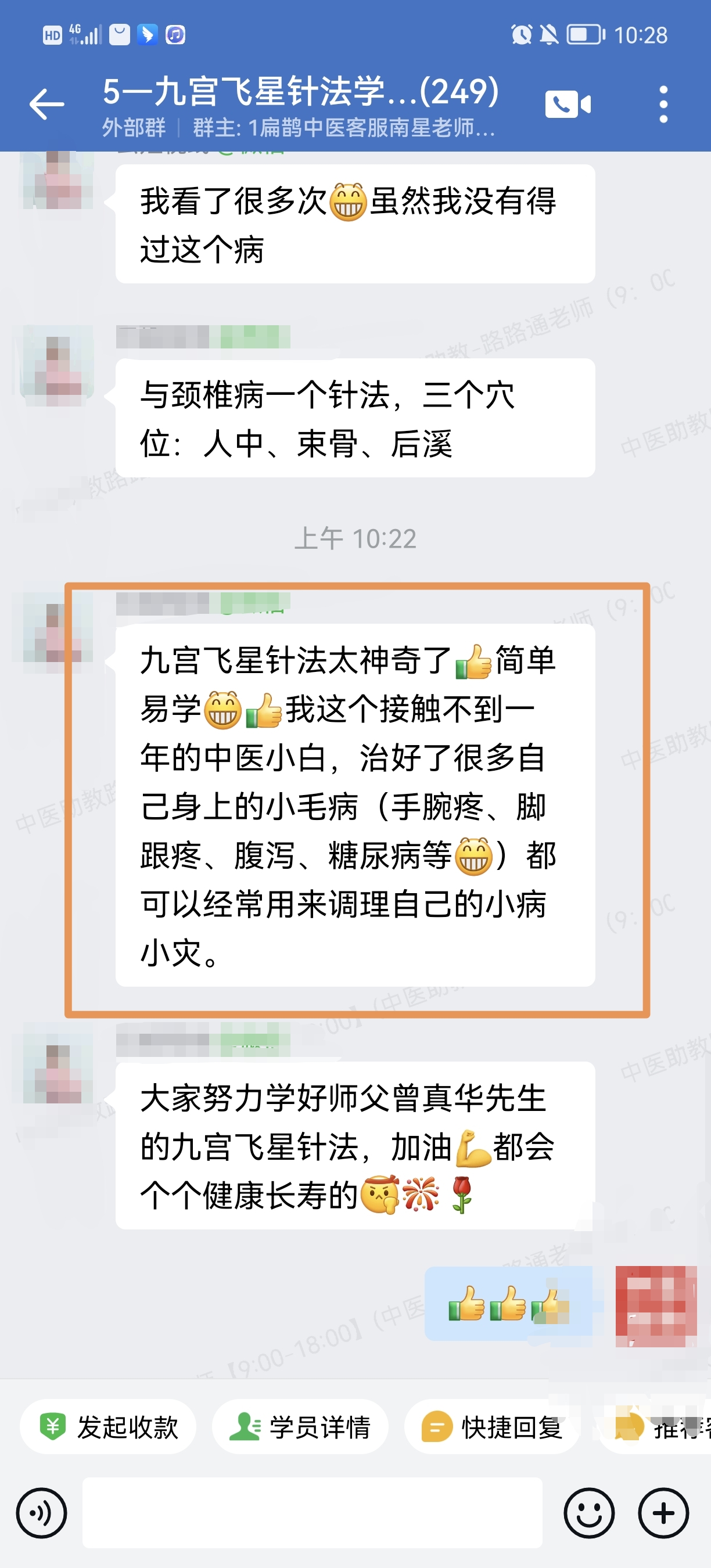Go back from the group chat
The image size is (711, 1568).
[x=46, y=104]
